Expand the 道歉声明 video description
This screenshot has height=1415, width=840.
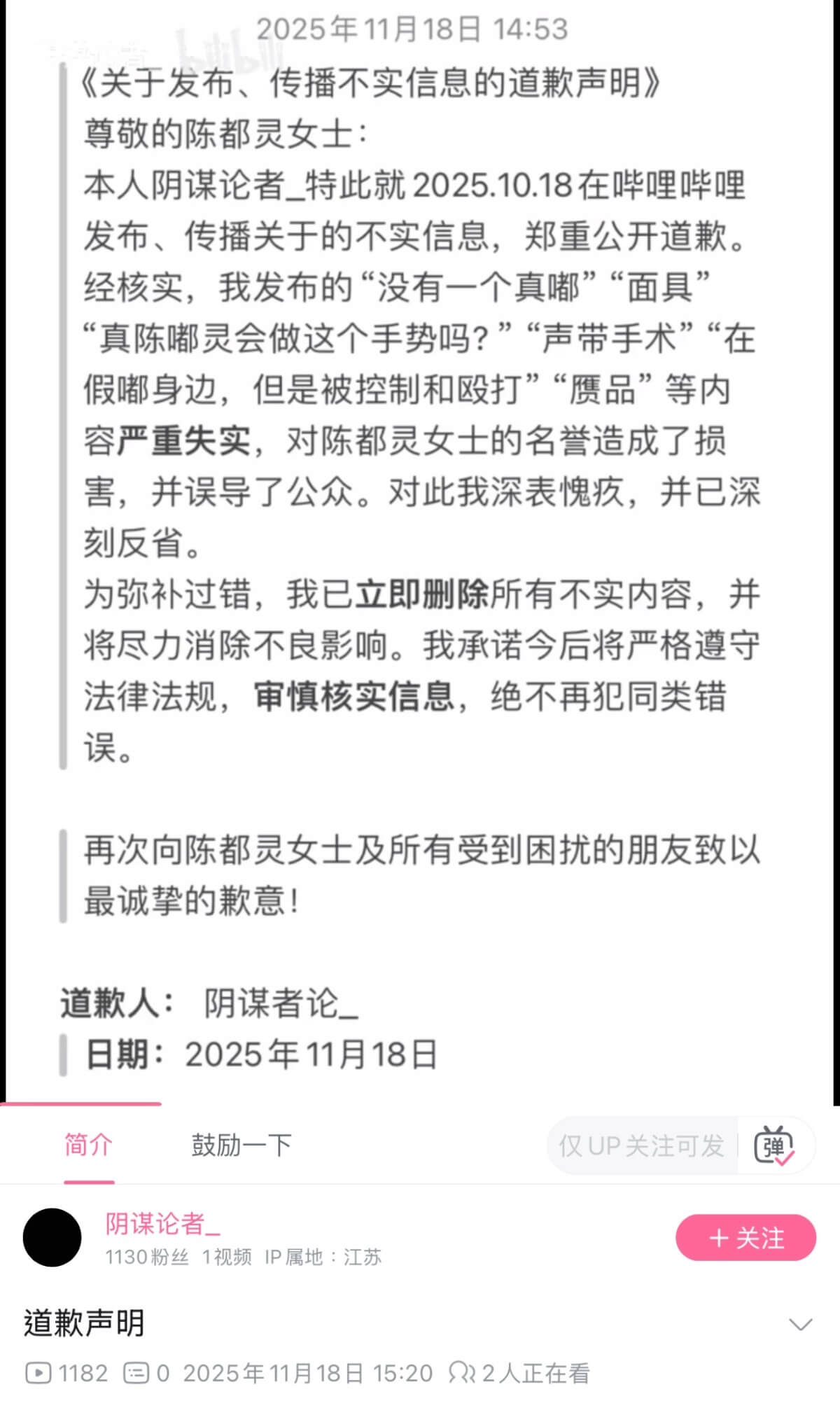click(x=800, y=1324)
